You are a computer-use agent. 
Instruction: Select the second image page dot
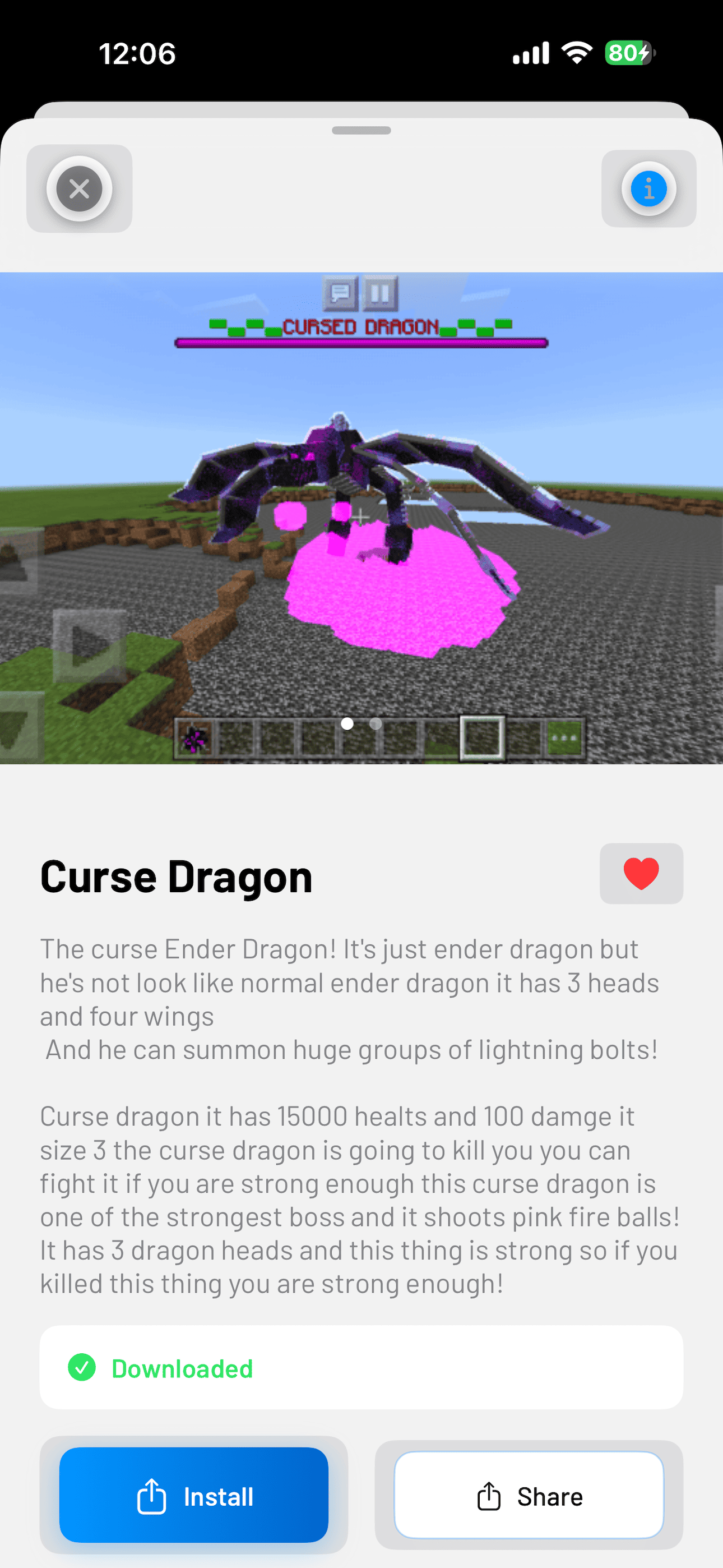(x=376, y=724)
